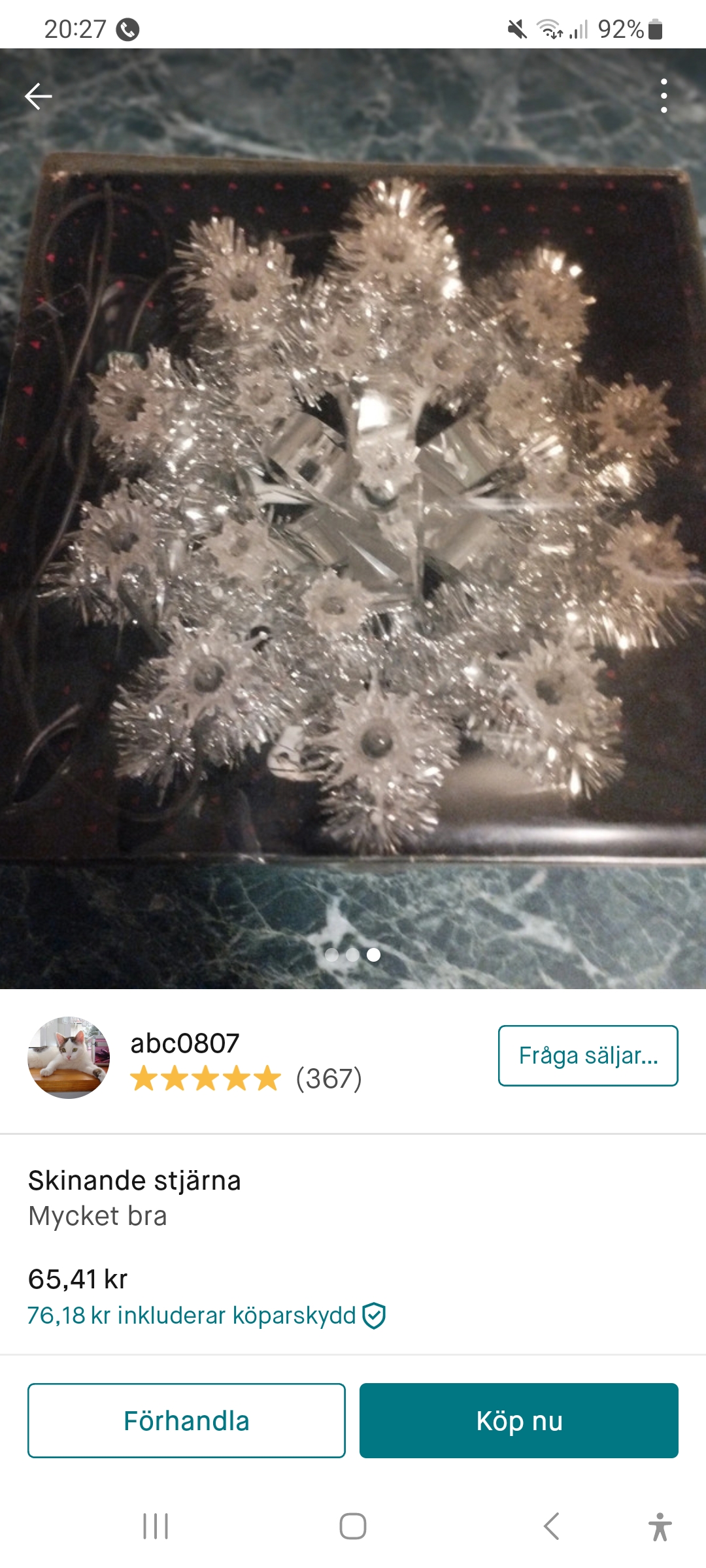Go back using the top arrow
The height and width of the screenshot is (1568, 706).
(x=39, y=97)
